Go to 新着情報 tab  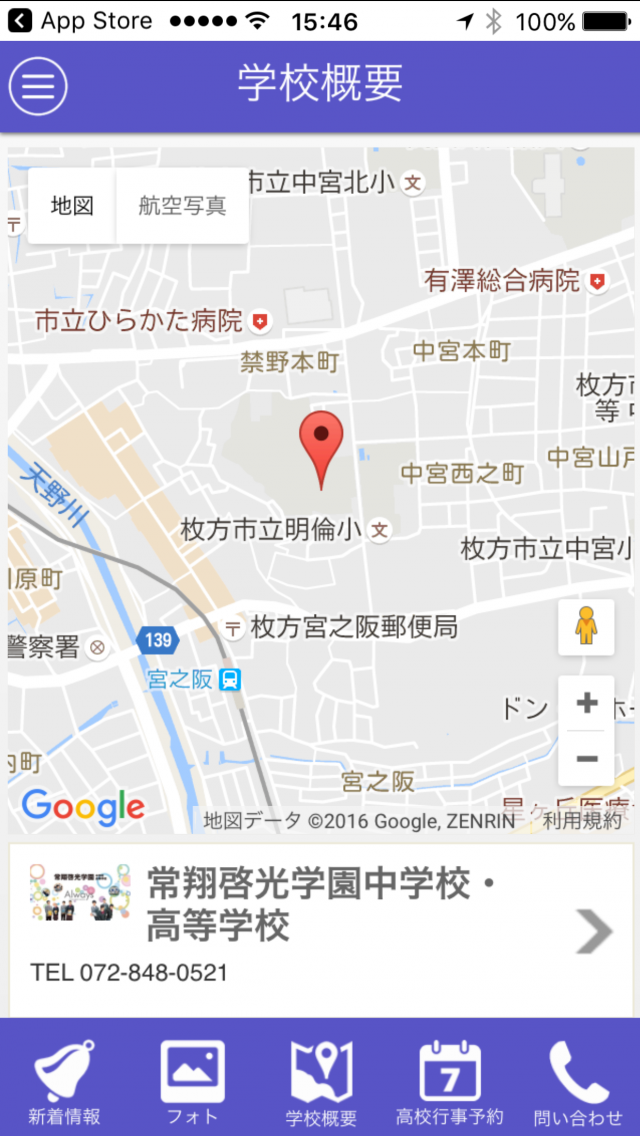click(64, 1080)
